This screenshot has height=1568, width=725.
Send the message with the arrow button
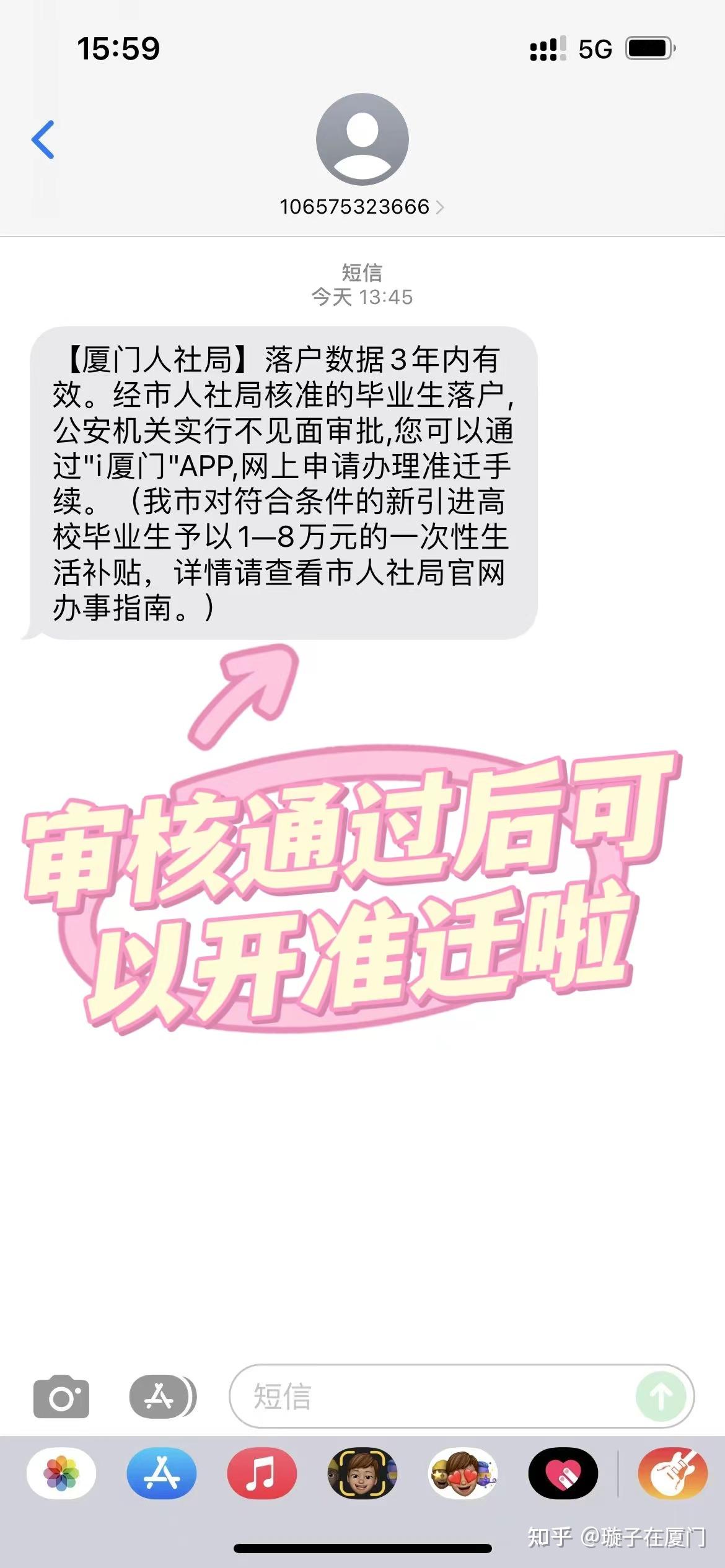[661, 1397]
